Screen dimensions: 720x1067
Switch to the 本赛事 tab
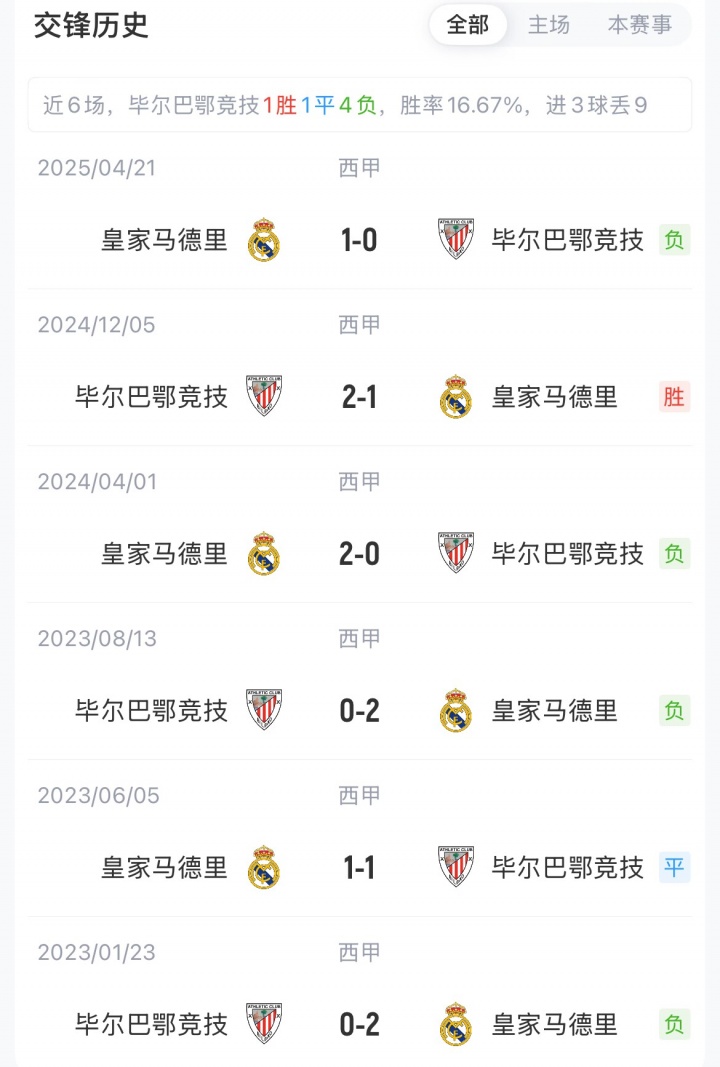640,25
